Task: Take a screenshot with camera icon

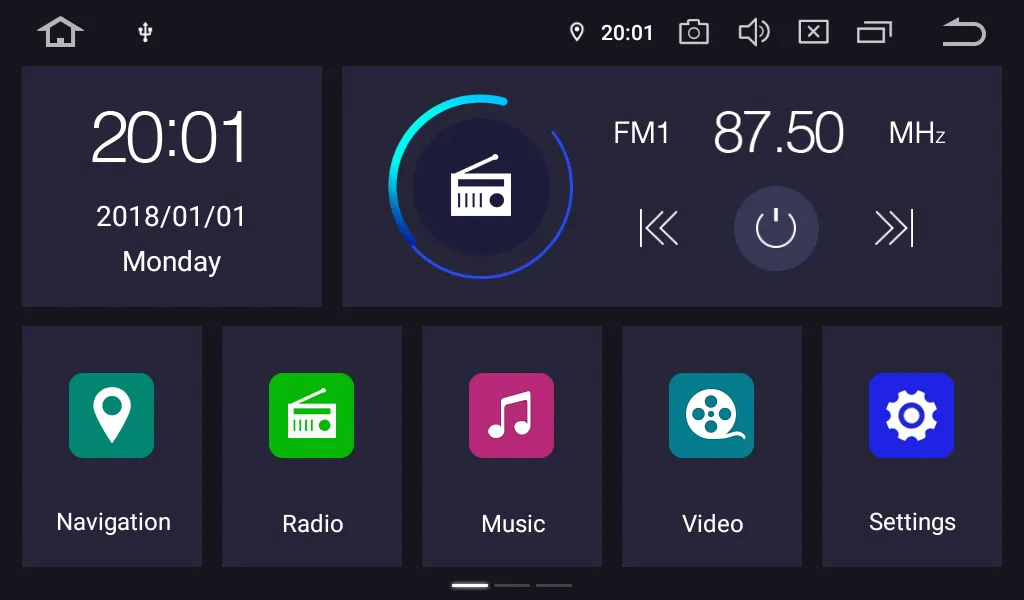Action: pos(693,33)
